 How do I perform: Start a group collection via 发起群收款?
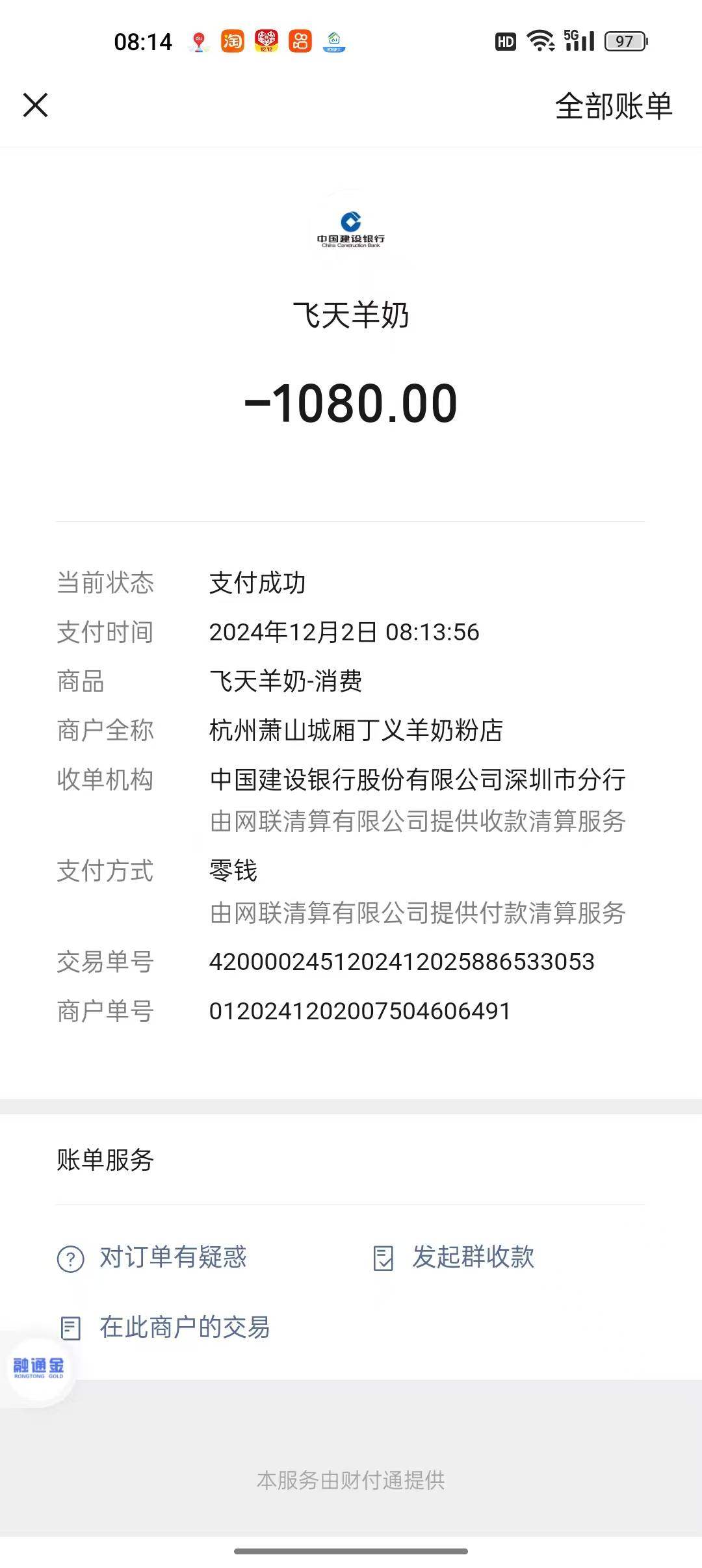[x=454, y=1257]
